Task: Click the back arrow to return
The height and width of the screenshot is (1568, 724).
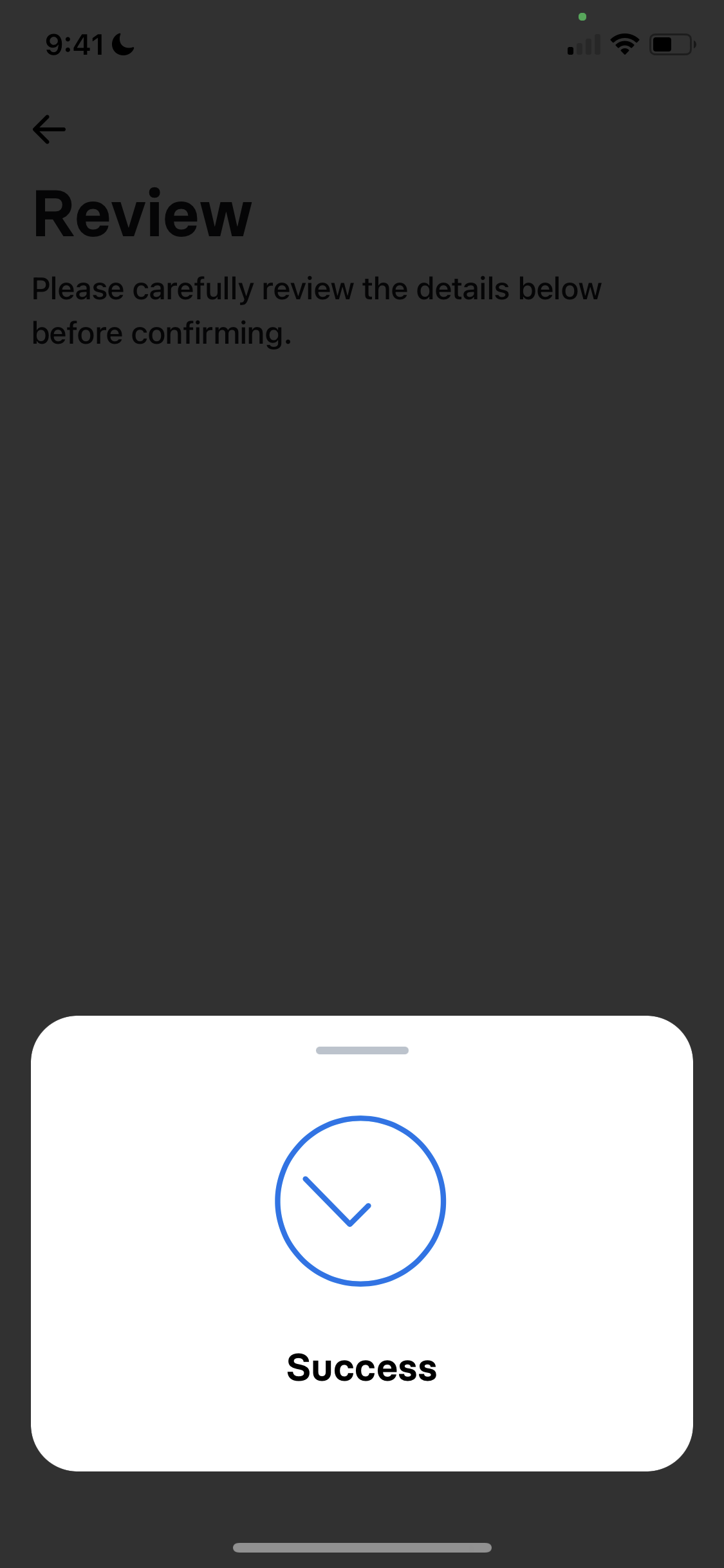Action: point(49,129)
